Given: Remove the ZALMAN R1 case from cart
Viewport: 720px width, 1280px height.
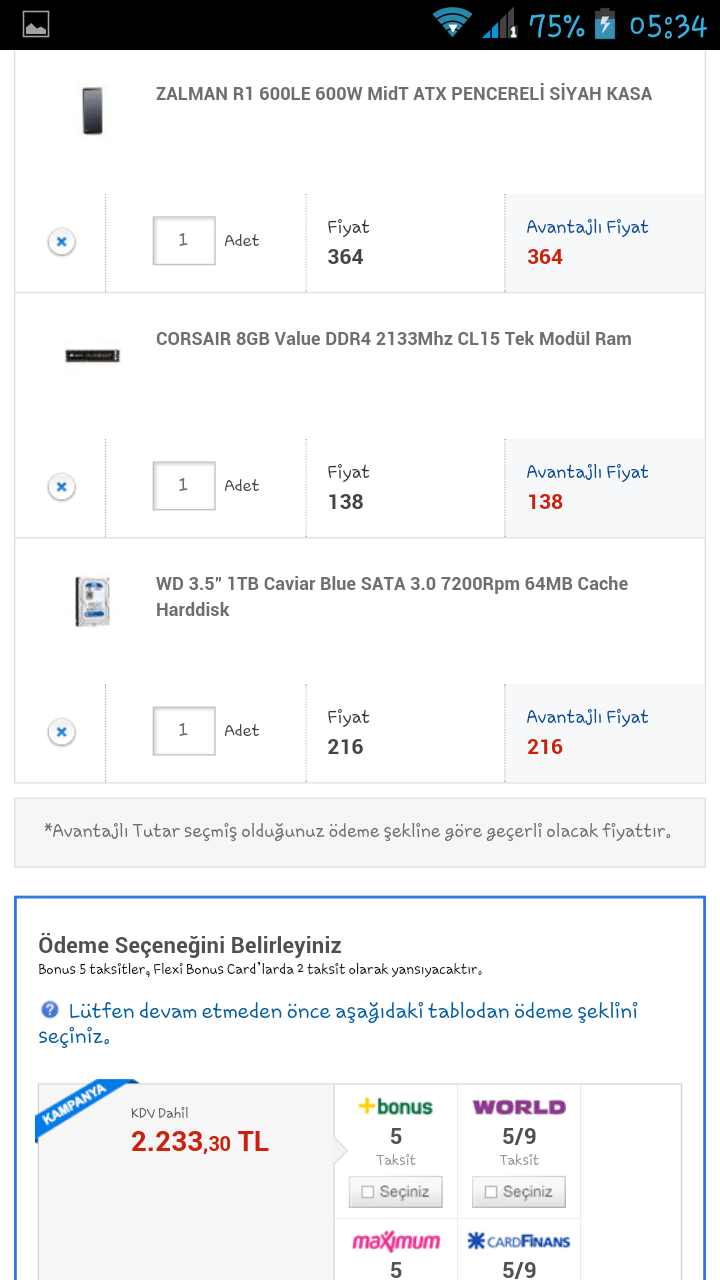Looking at the screenshot, I should [61, 241].
